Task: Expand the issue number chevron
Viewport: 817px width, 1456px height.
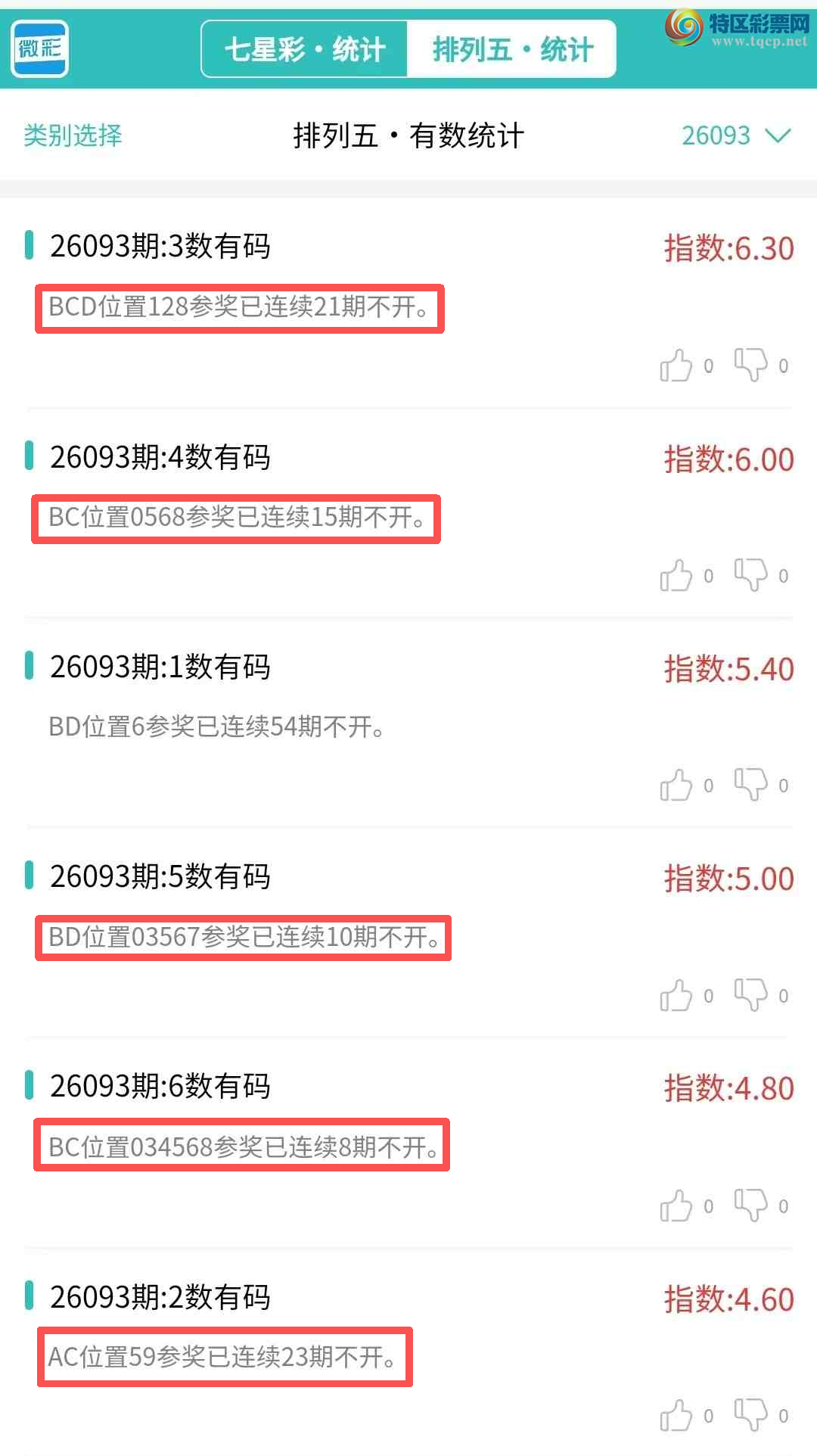Action: [776, 138]
